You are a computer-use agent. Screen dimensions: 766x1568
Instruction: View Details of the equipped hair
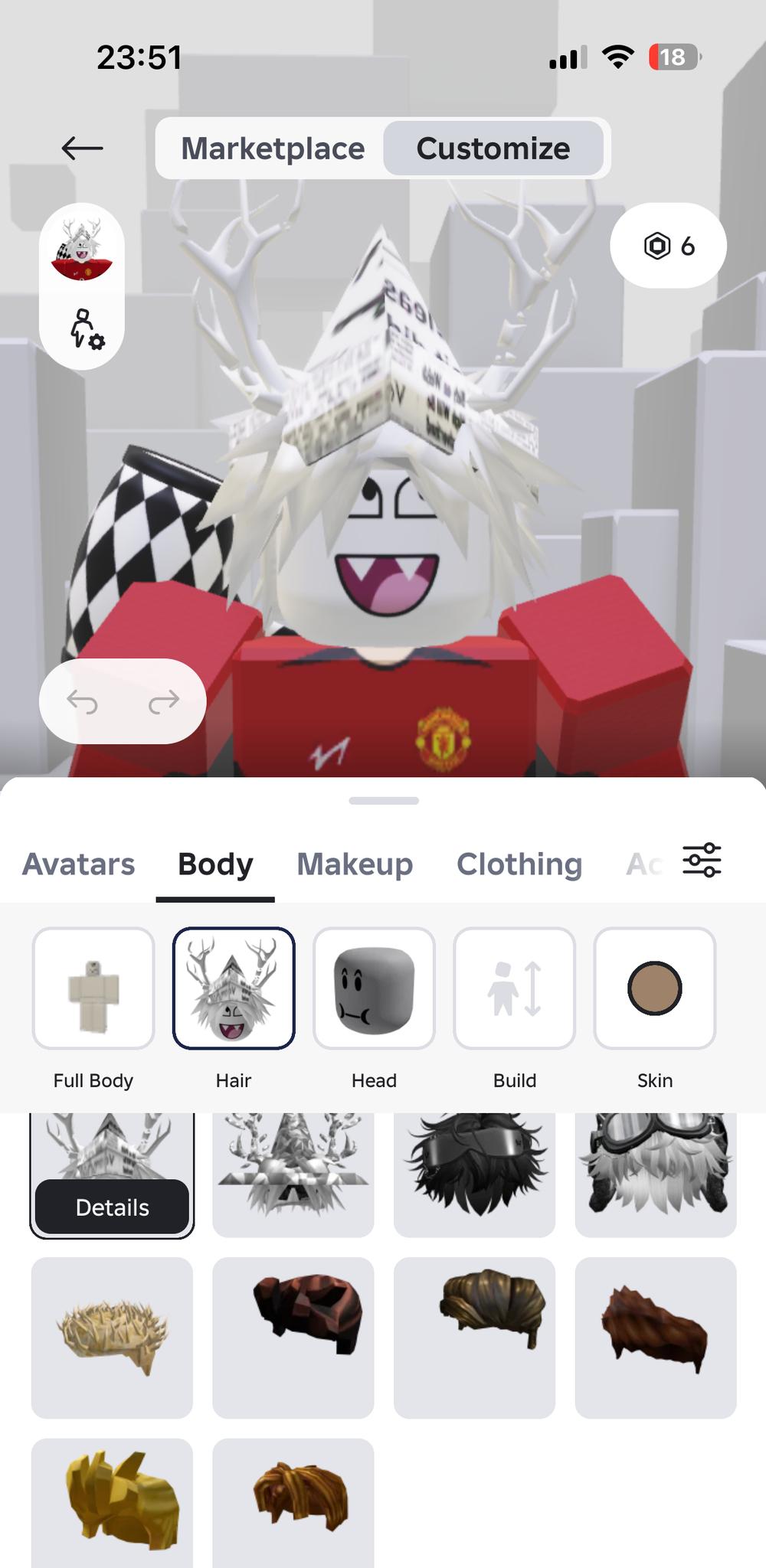click(x=112, y=1207)
